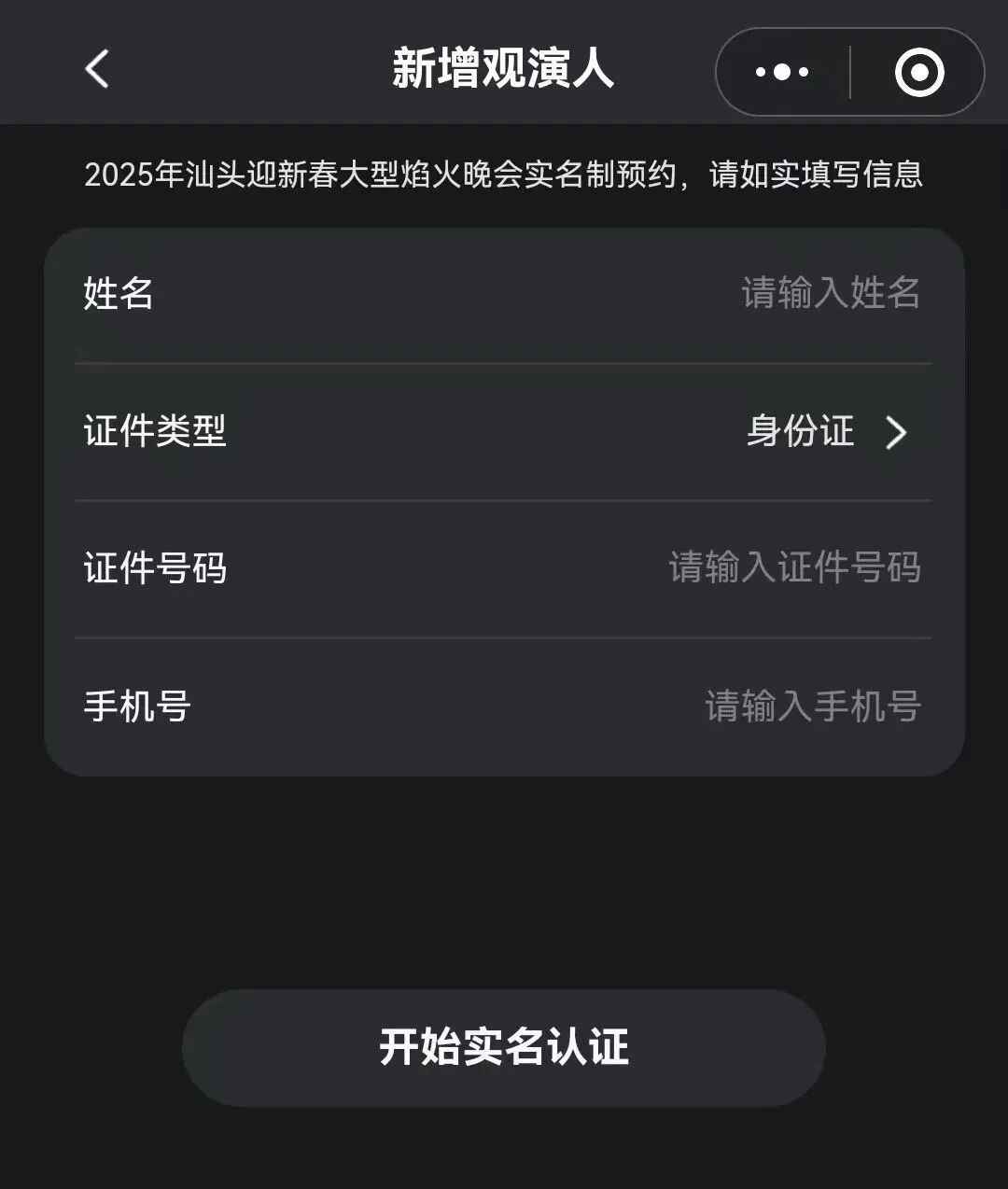Close the mini program with the circle icon

click(x=919, y=72)
